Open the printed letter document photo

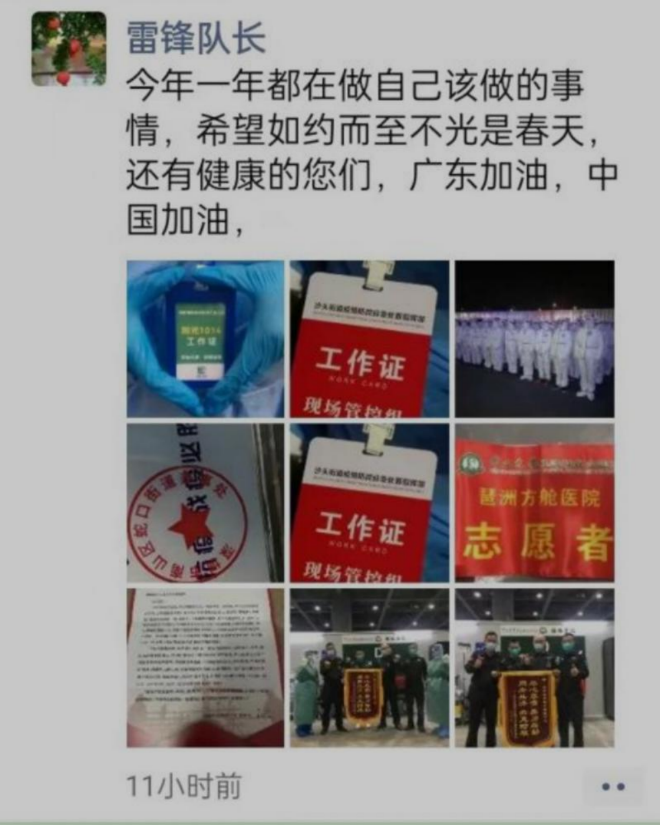205,667
